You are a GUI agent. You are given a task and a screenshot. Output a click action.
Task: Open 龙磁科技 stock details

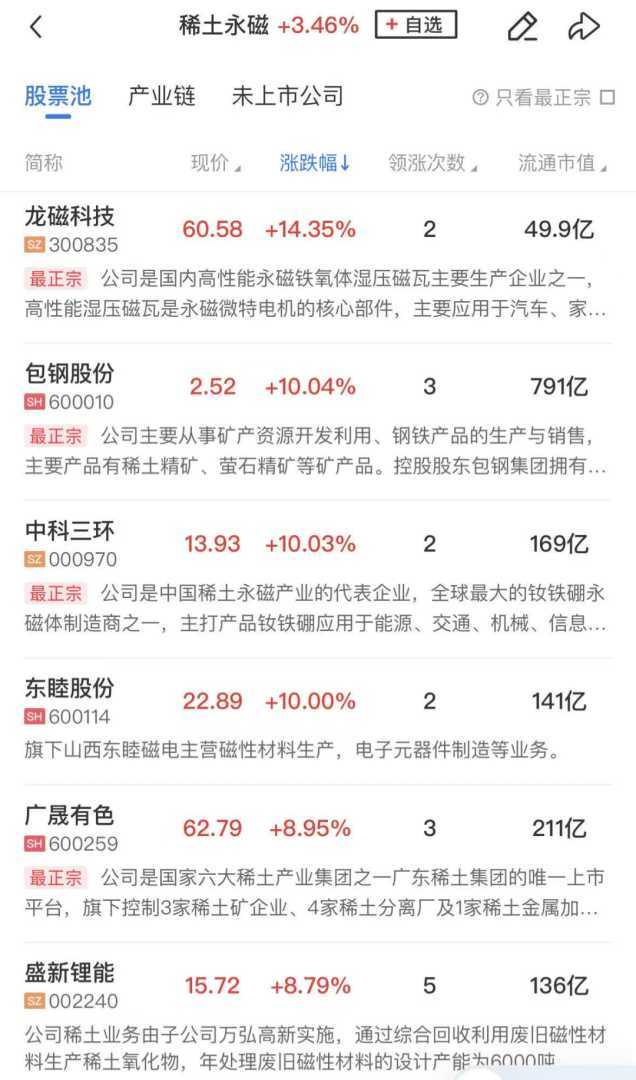[70, 216]
